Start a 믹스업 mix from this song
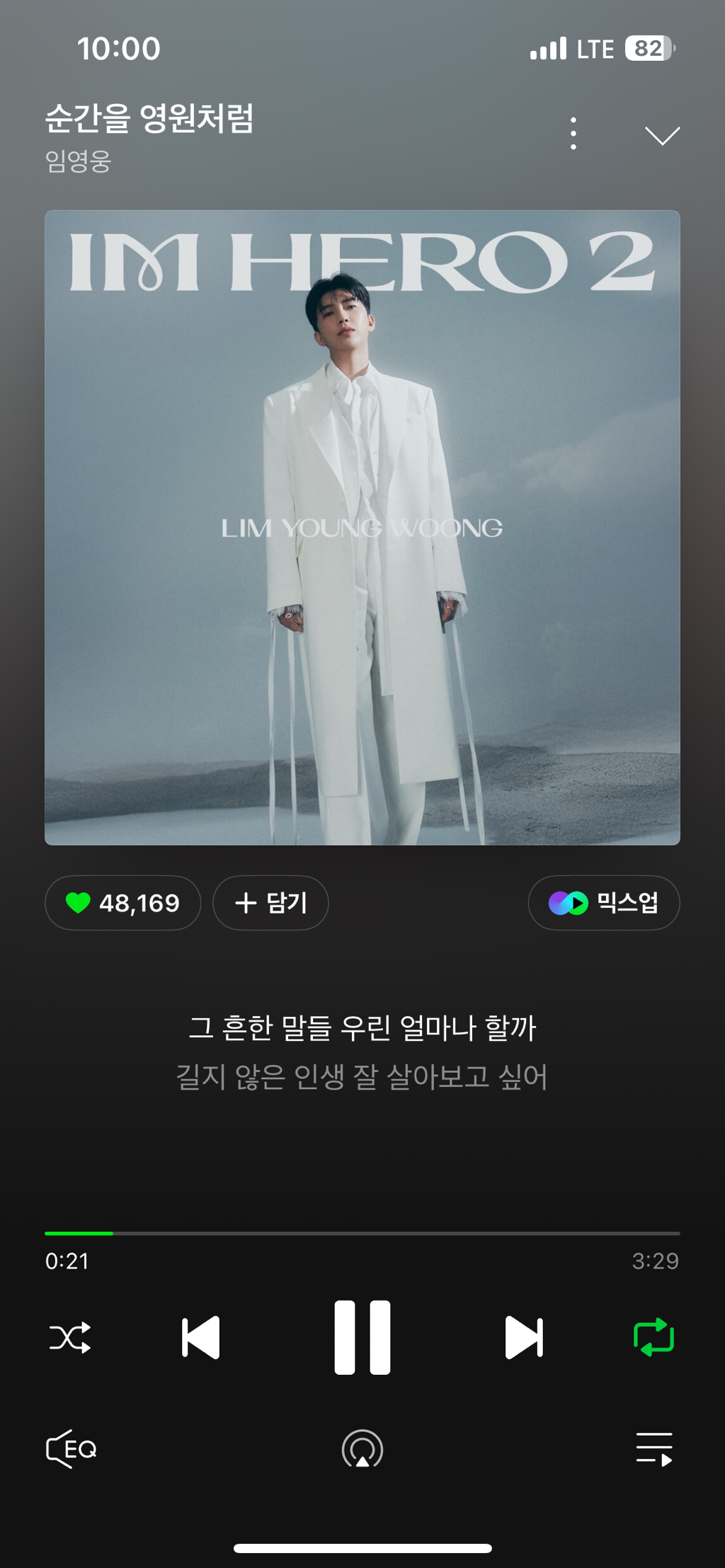725x1568 pixels. (x=604, y=903)
